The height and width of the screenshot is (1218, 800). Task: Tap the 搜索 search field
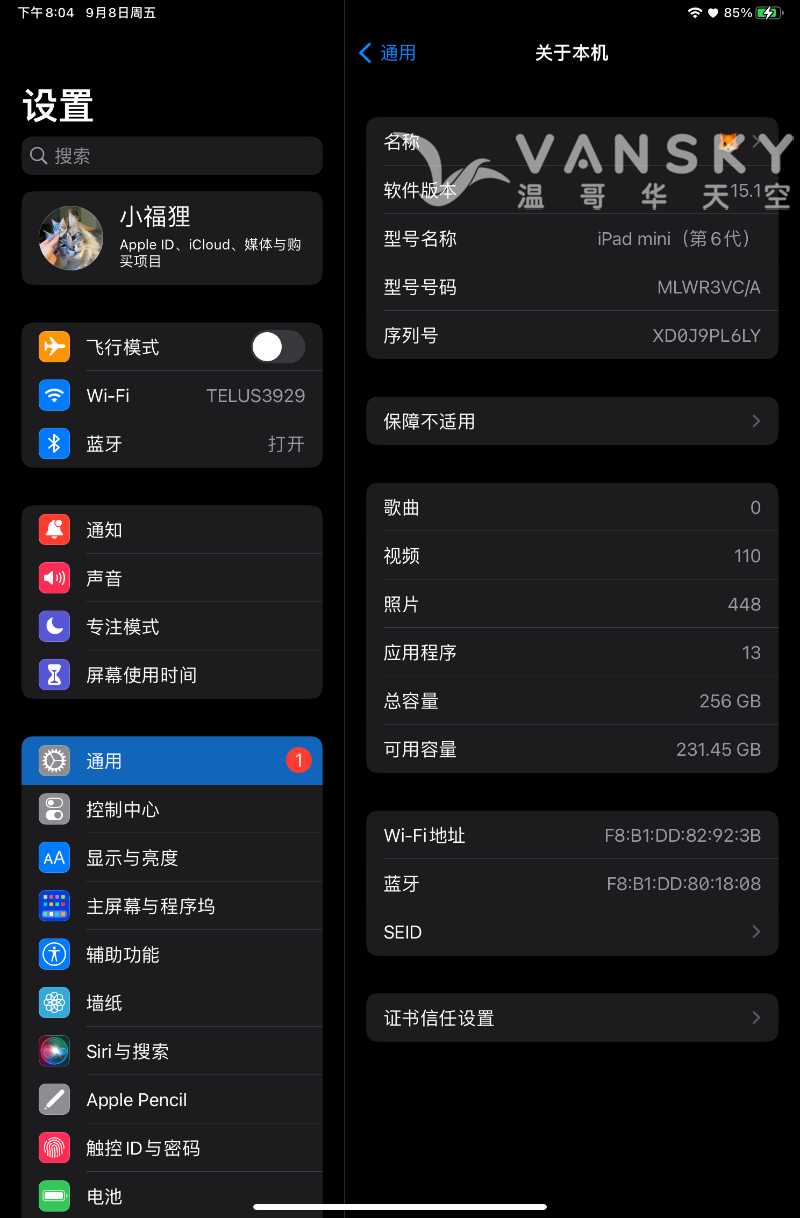(172, 156)
